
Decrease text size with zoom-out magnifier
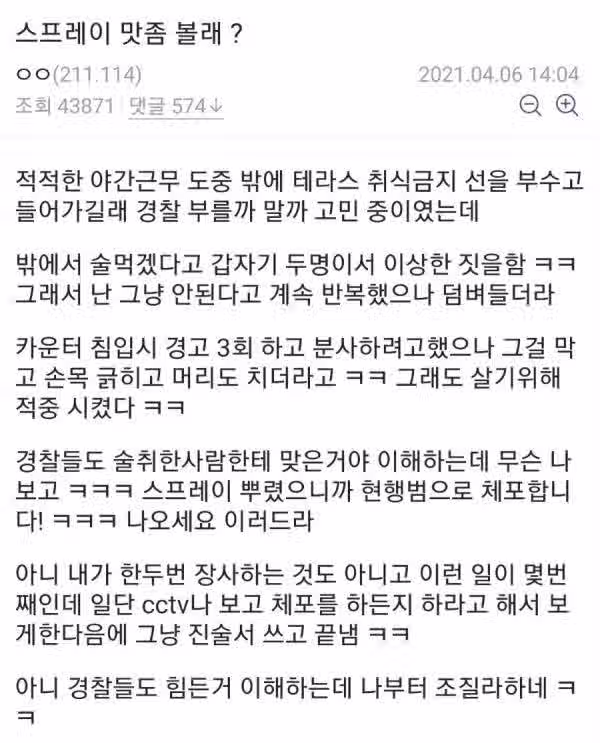coord(531,105)
